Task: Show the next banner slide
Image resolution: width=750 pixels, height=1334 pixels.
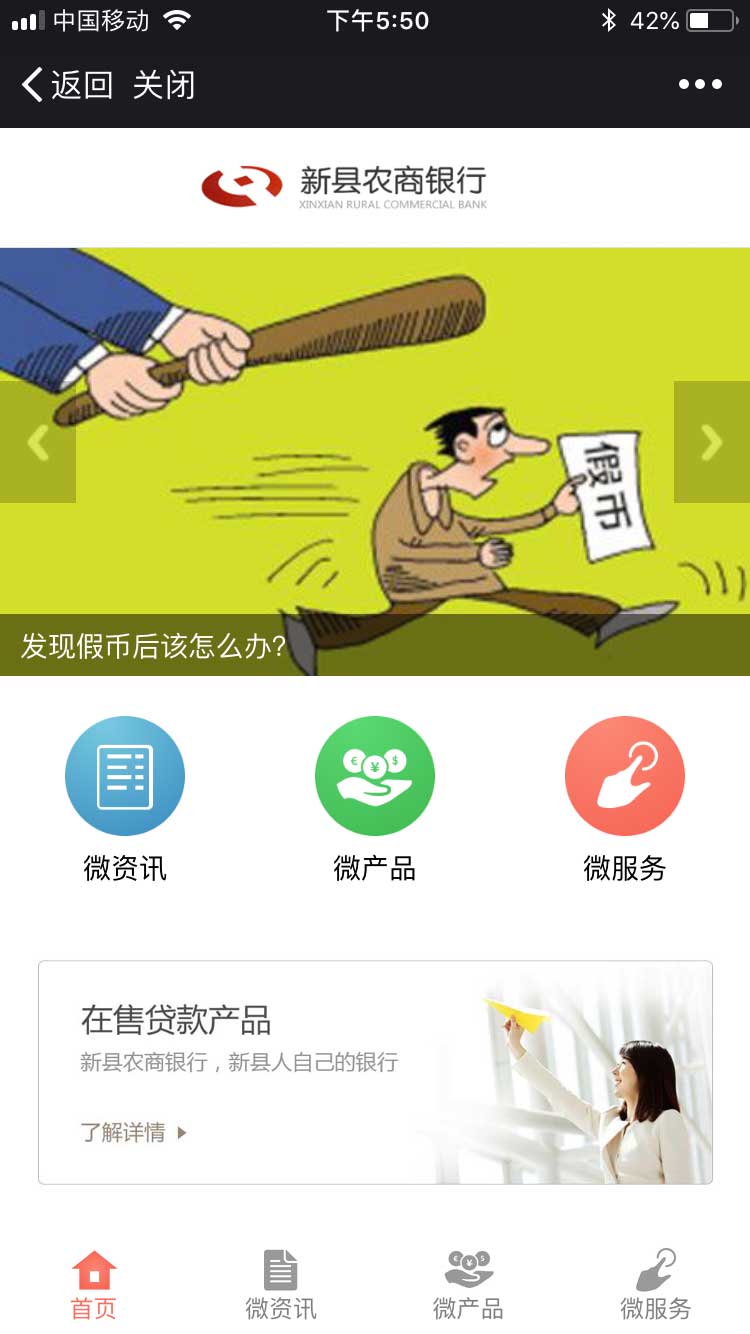Action: tap(711, 442)
